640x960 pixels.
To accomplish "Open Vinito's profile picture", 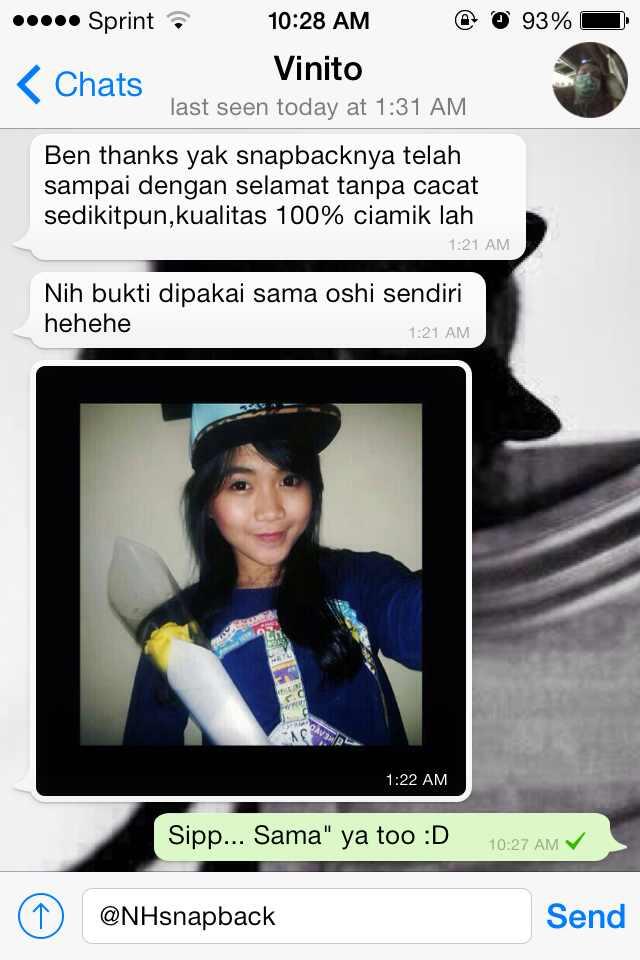I will 590,80.
